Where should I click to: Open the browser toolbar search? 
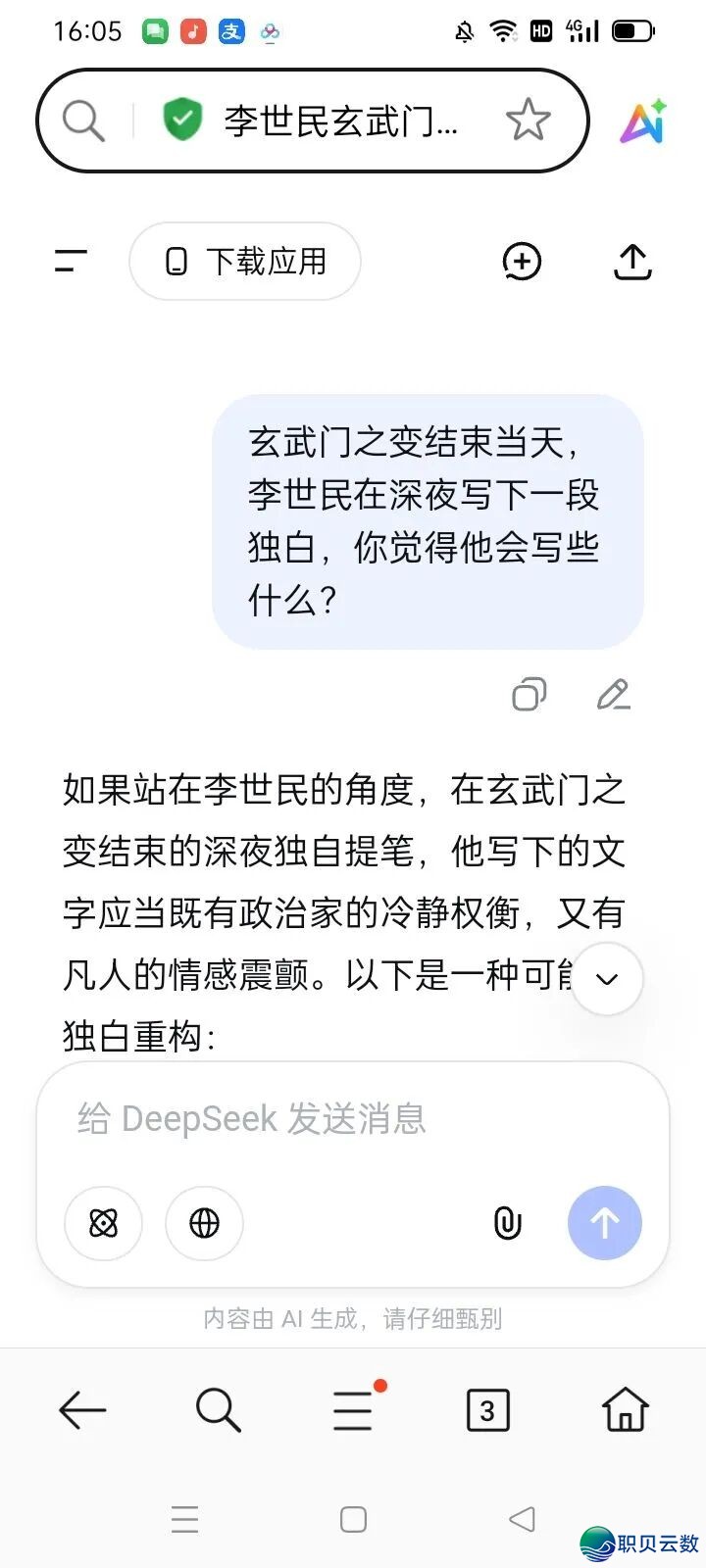click(218, 1410)
